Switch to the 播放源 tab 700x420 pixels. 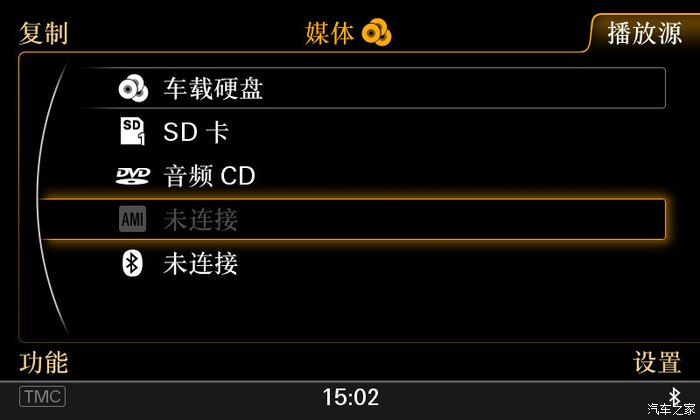pyautogui.click(x=644, y=32)
